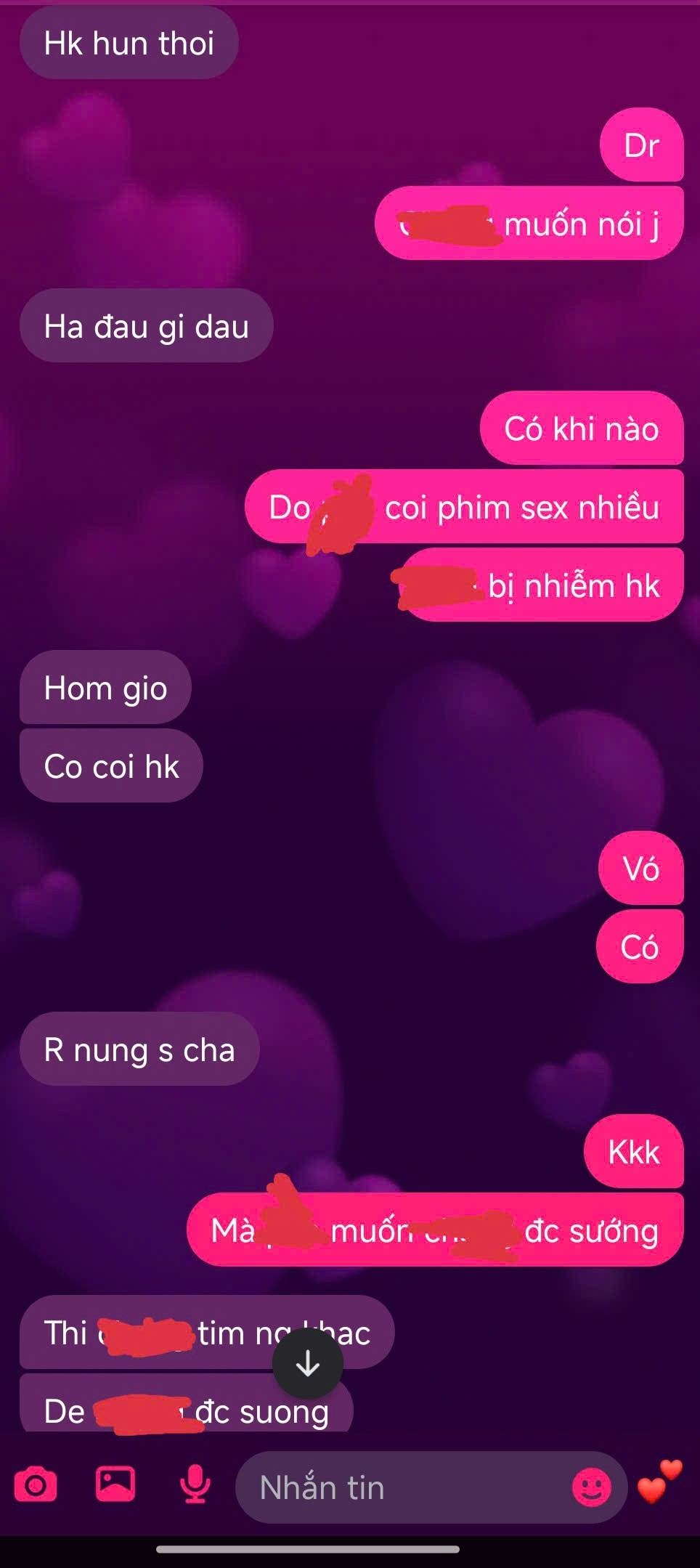Jump to latest messages with down arrow
This screenshot has width=700, height=1568.
coord(308,1363)
